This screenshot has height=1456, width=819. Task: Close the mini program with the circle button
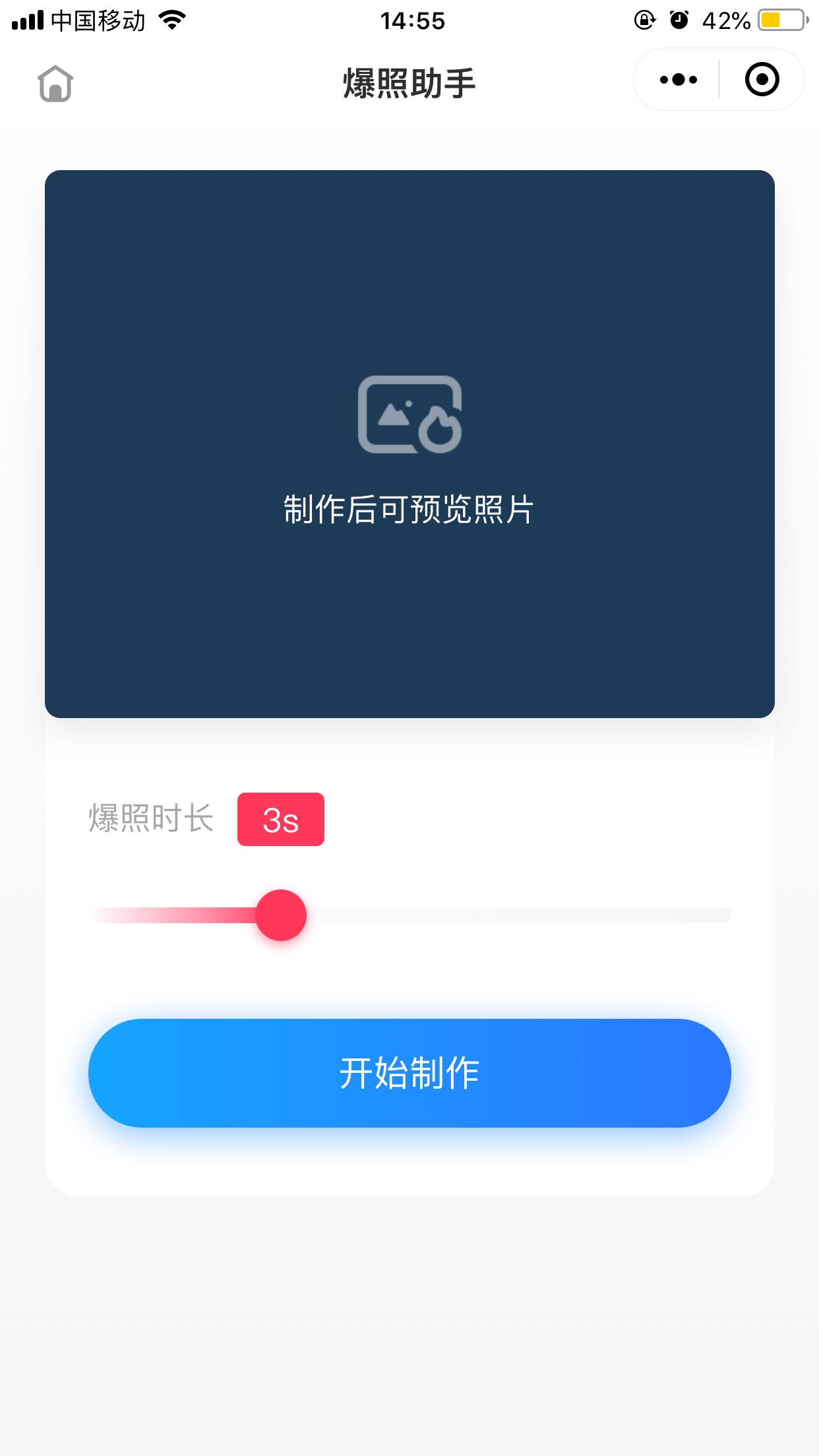click(762, 80)
